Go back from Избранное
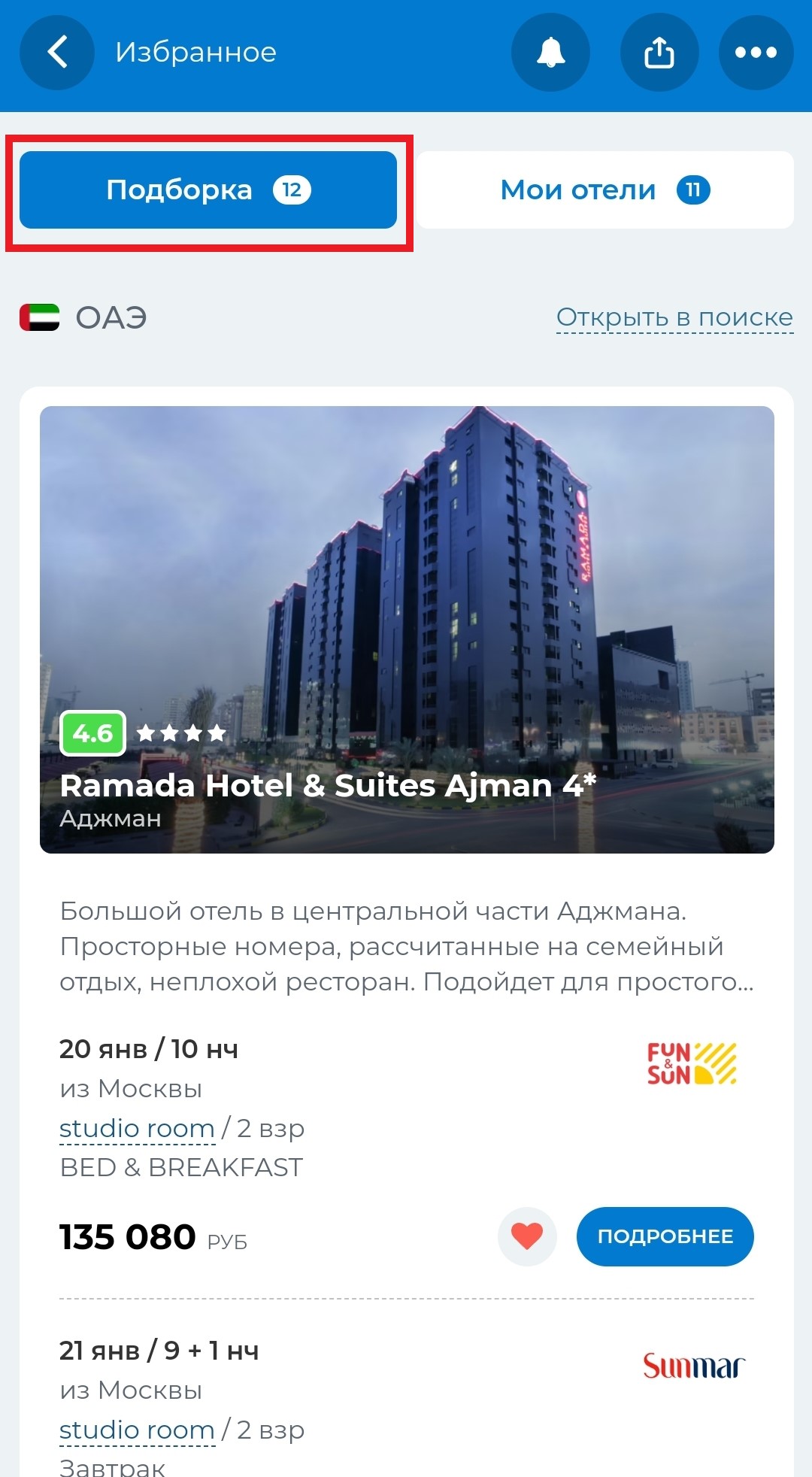The image size is (812, 1477). tap(57, 53)
